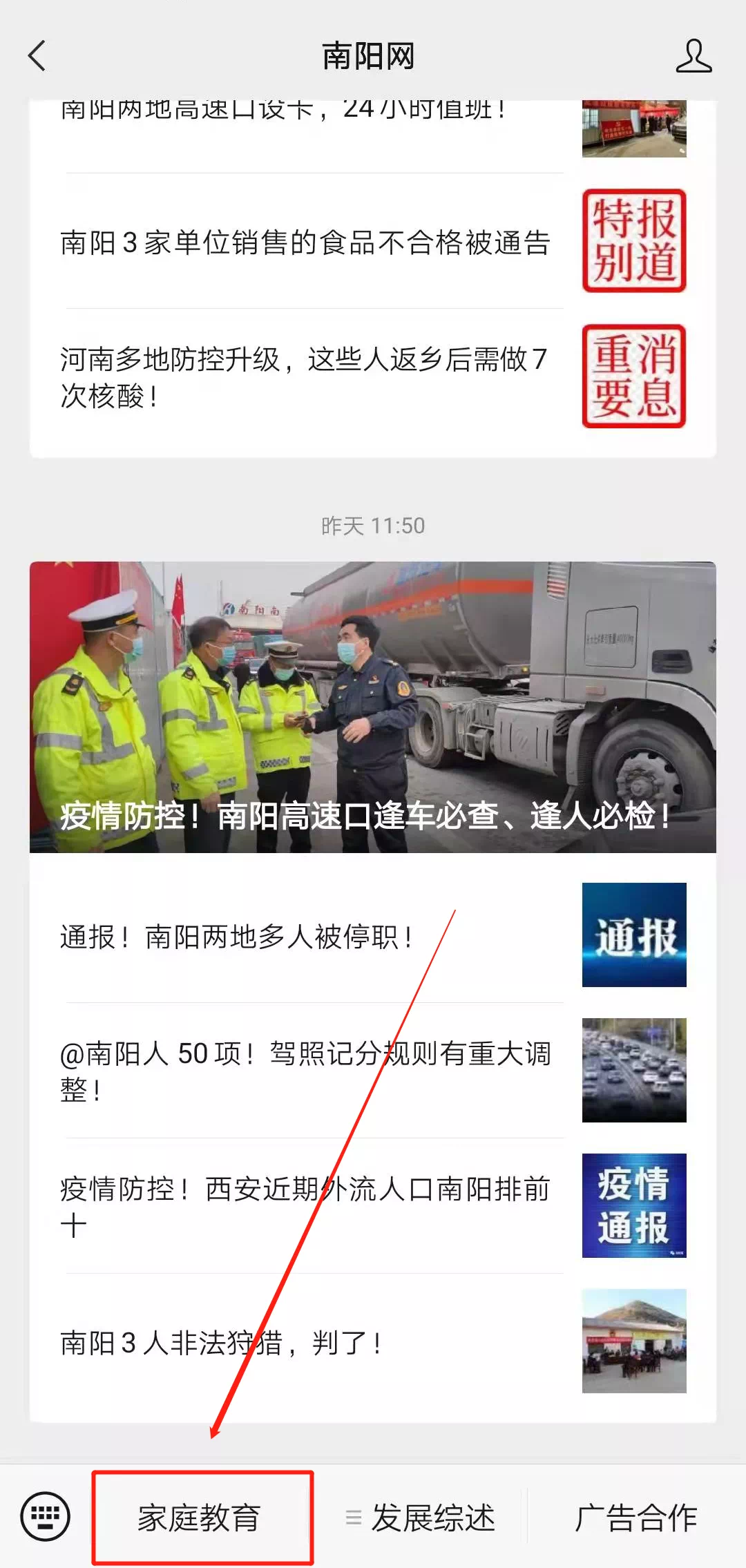Open article 通报！南阳两地多人被停职
Screen dimensions: 746x1568
[x=305, y=937]
